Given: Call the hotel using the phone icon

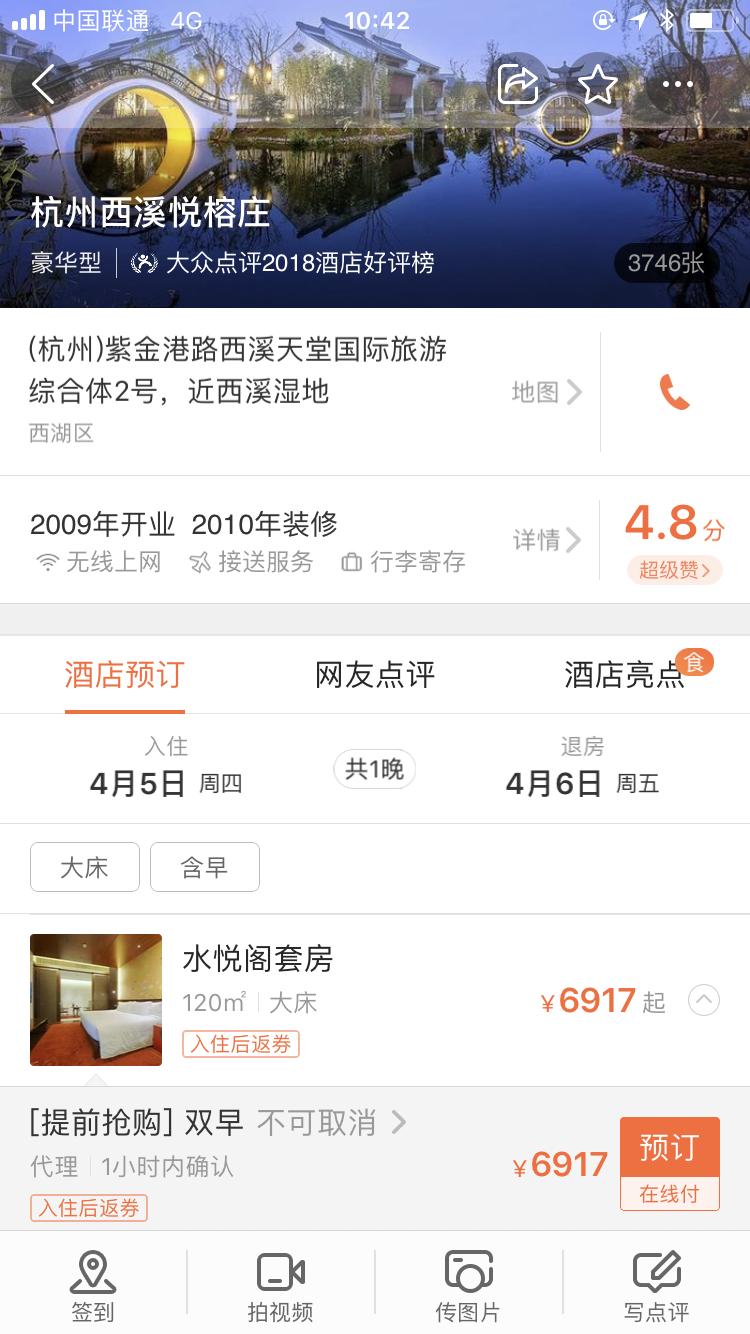Looking at the screenshot, I should click(676, 391).
